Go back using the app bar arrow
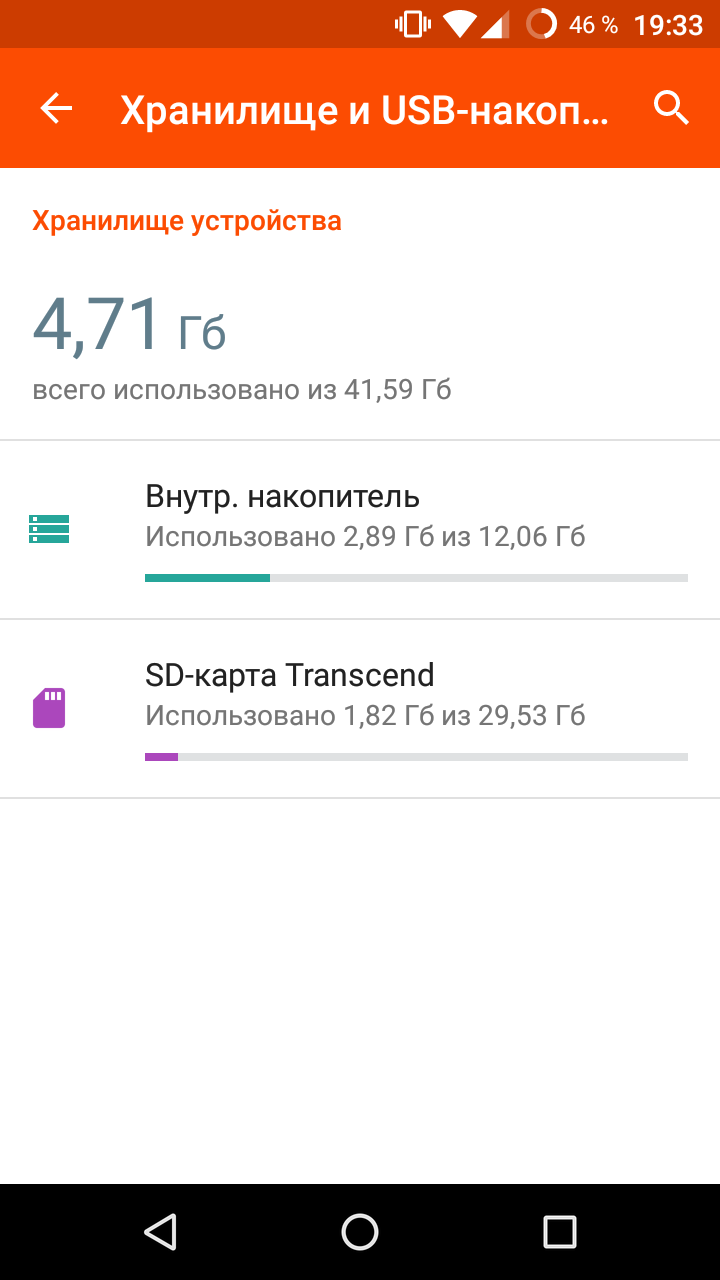 pyautogui.click(x=57, y=109)
